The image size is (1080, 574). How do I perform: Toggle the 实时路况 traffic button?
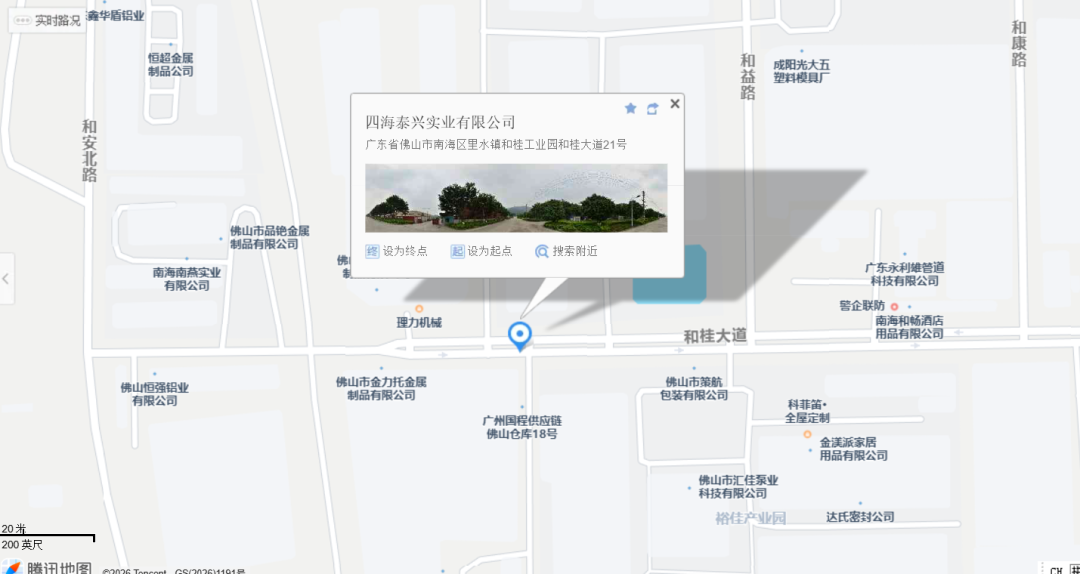coord(48,21)
